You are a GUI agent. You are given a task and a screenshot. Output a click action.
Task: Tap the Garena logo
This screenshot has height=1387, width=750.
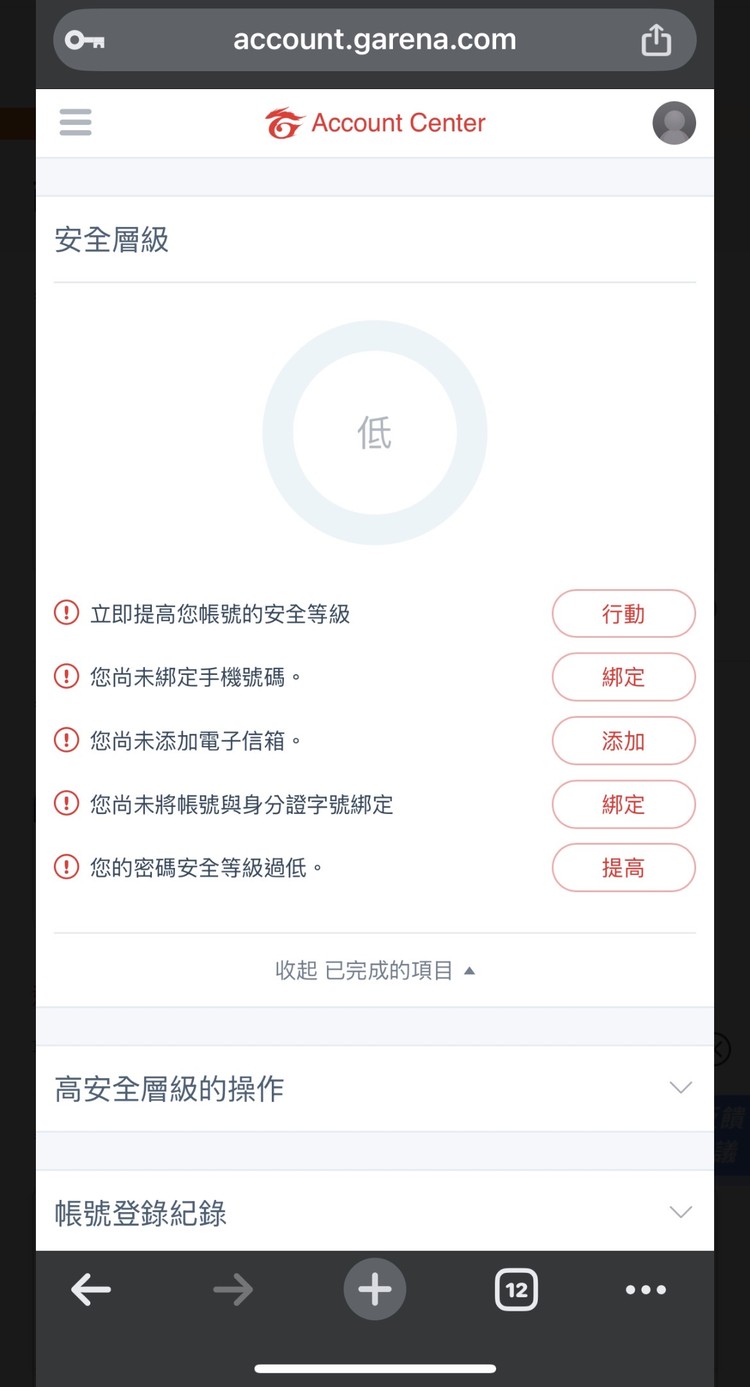[x=285, y=122]
